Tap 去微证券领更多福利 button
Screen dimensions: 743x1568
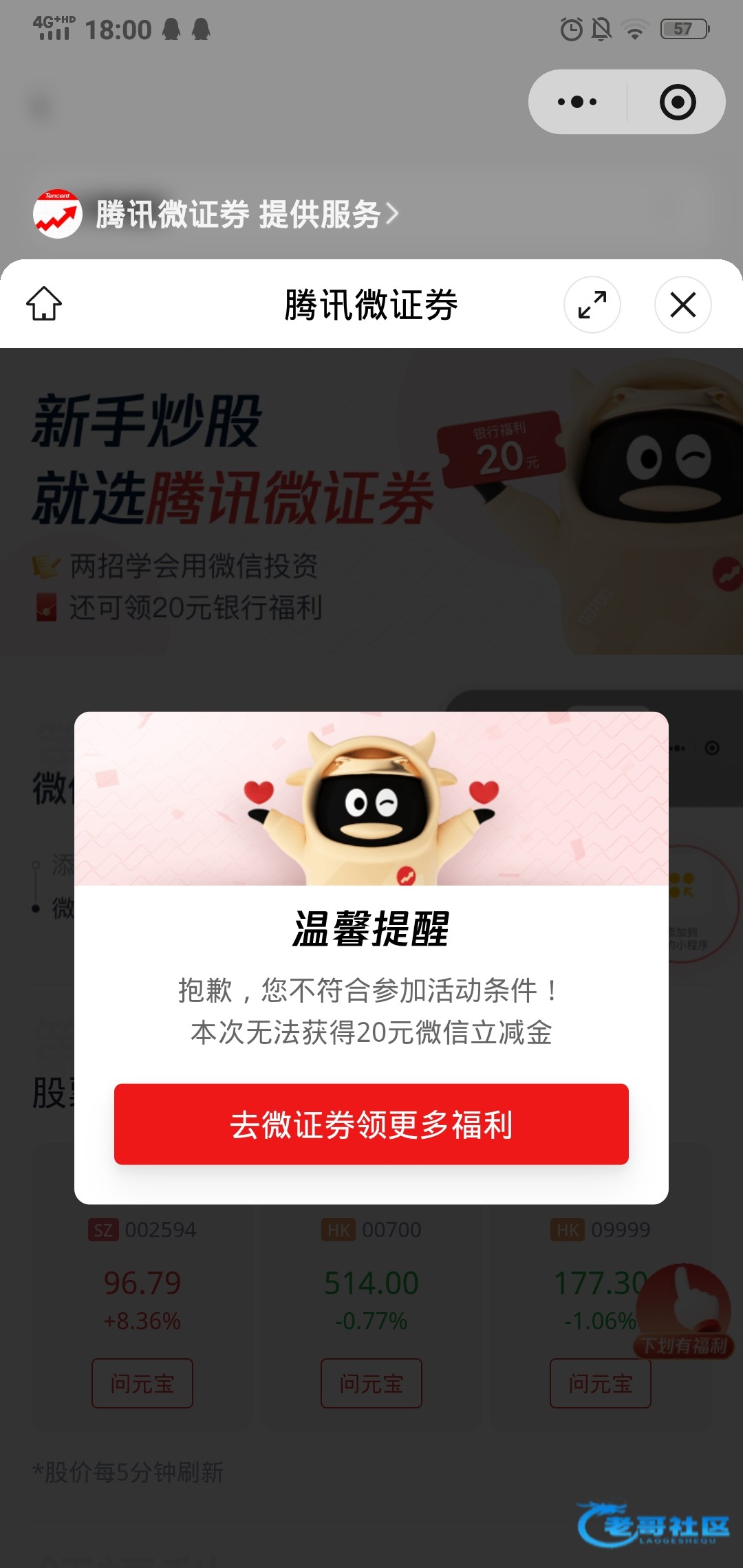pyautogui.click(x=371, y=1124)
